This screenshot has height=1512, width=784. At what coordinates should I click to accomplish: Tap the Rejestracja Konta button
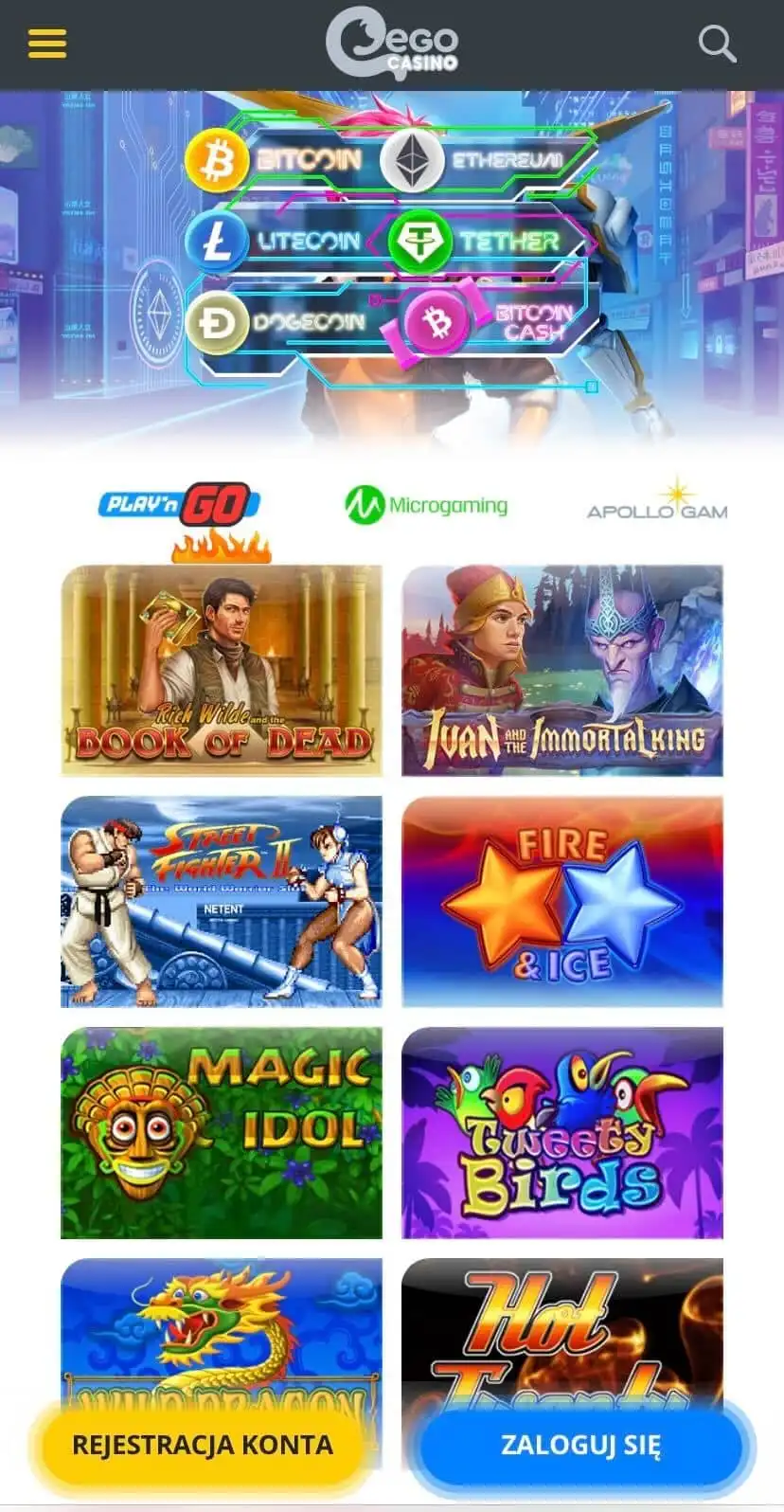pos(203,1446)
